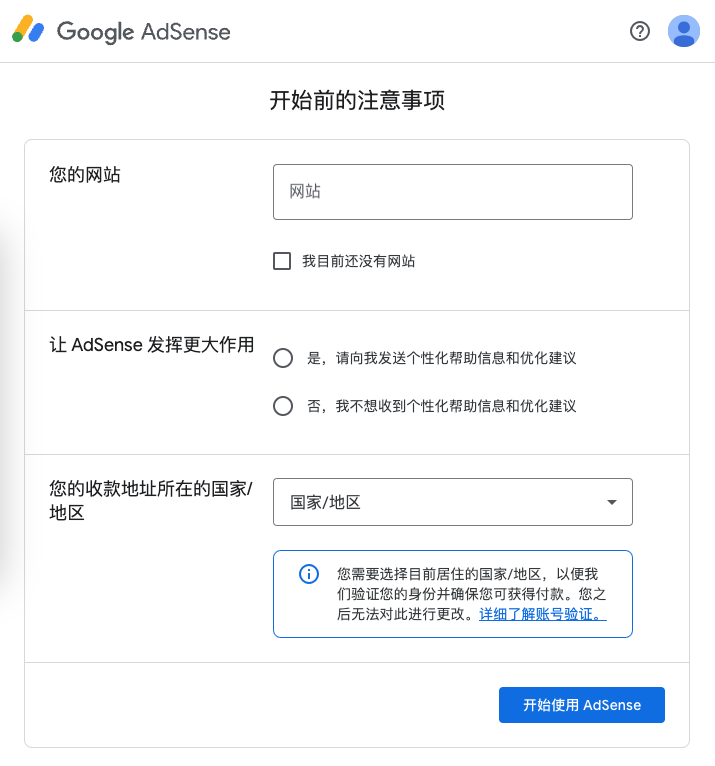Check the 我目前还没有网站 checkbox
715x766 pixels.
282,261
